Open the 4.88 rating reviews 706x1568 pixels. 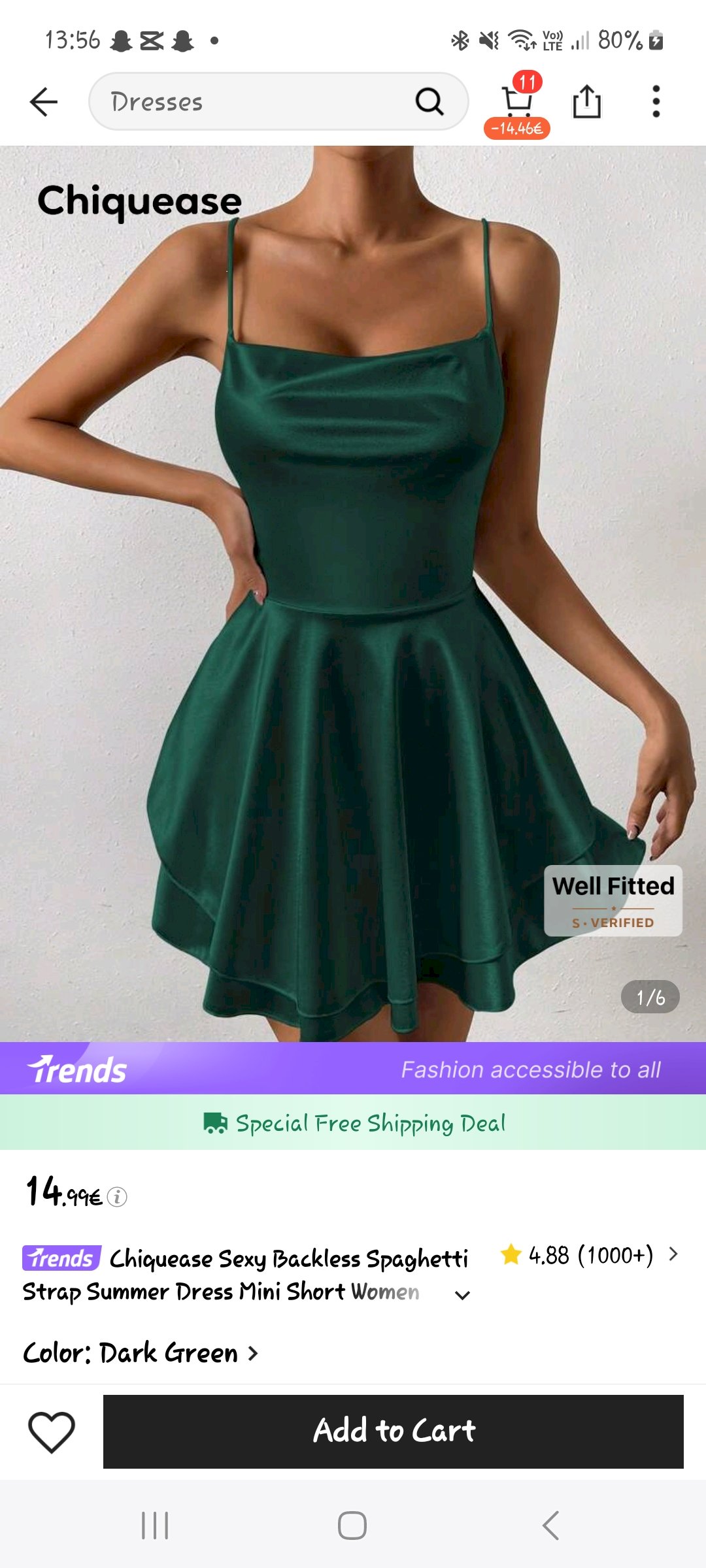click(x=588, y=1255)
